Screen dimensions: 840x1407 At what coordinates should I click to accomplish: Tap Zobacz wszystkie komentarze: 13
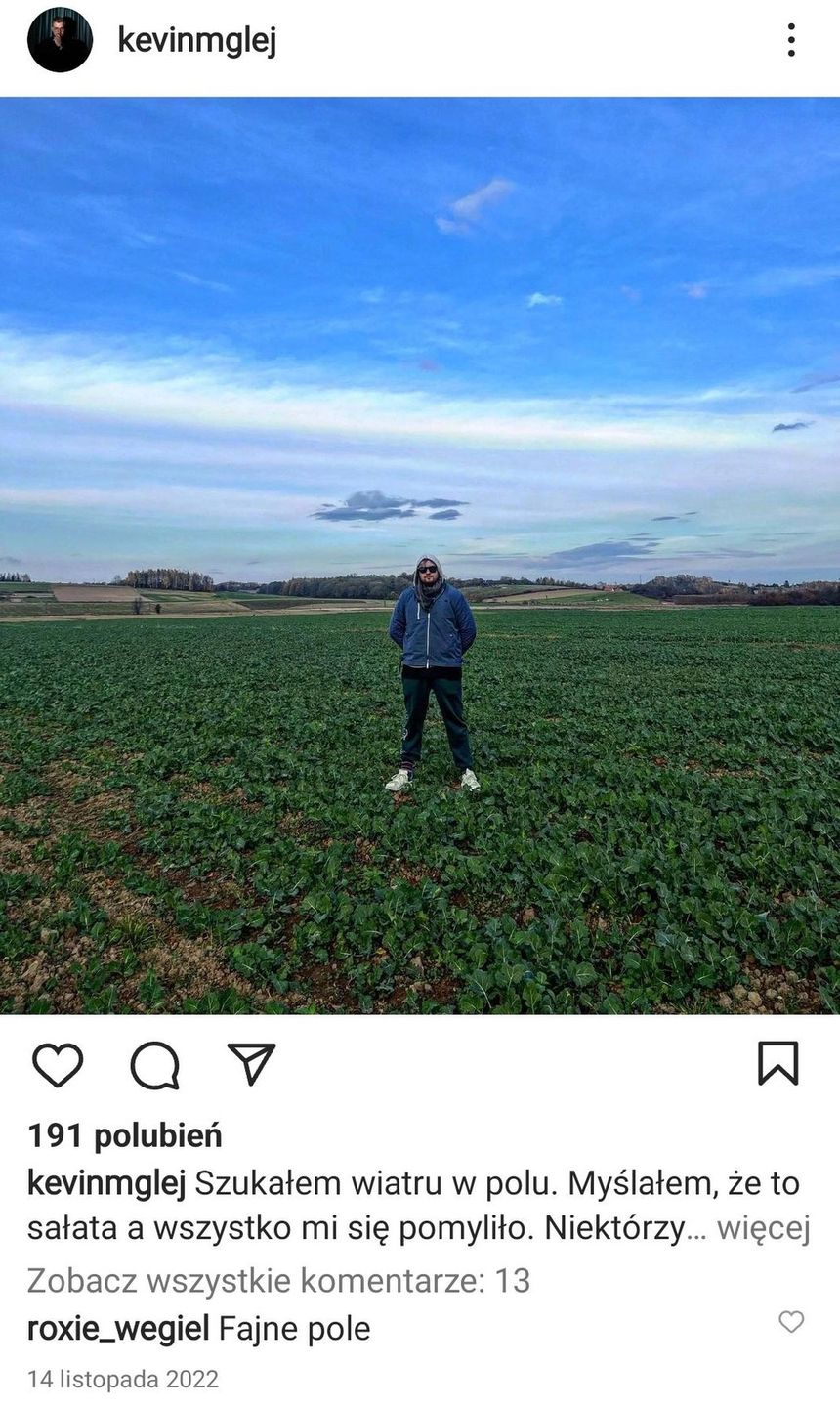(278, 1280)
